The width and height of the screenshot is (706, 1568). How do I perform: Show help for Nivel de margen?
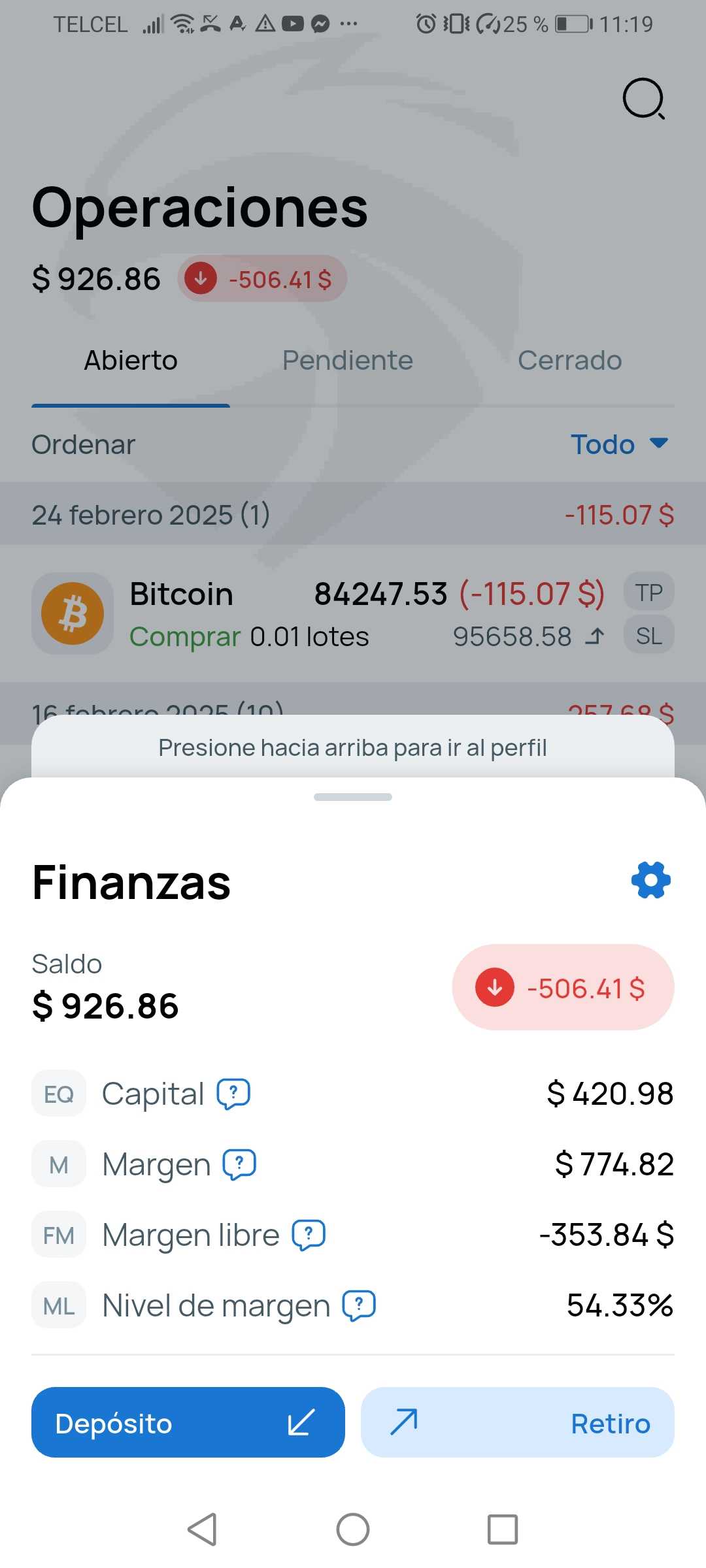pos(359,1305)
